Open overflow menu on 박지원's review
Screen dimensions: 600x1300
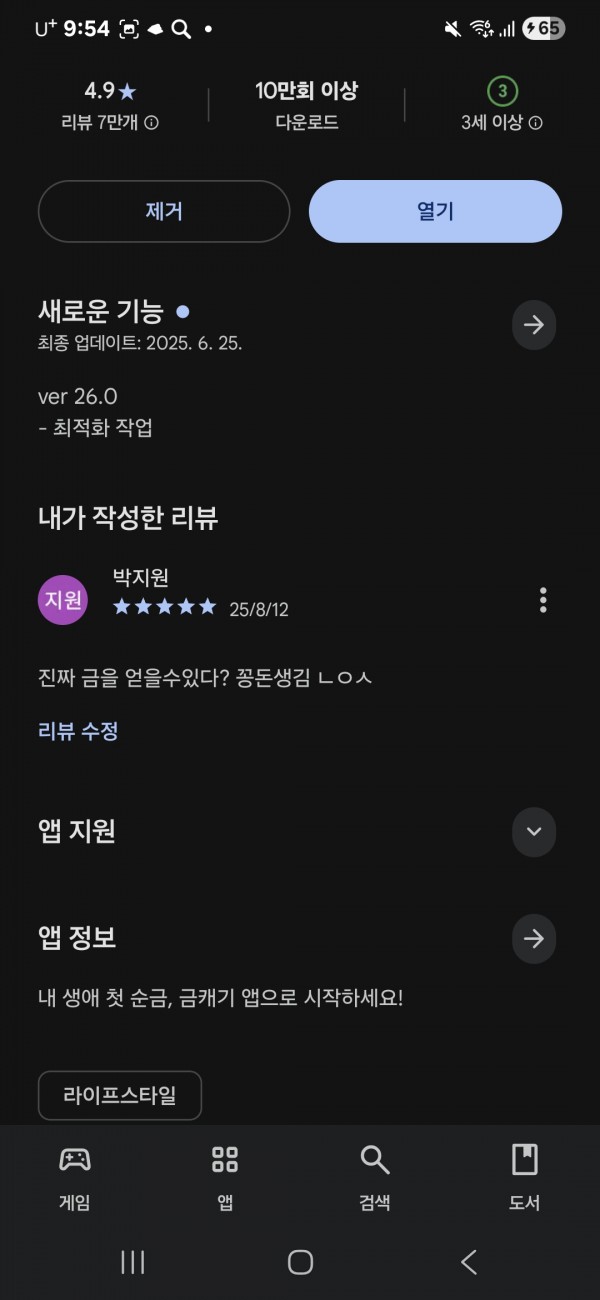[543, 600]
